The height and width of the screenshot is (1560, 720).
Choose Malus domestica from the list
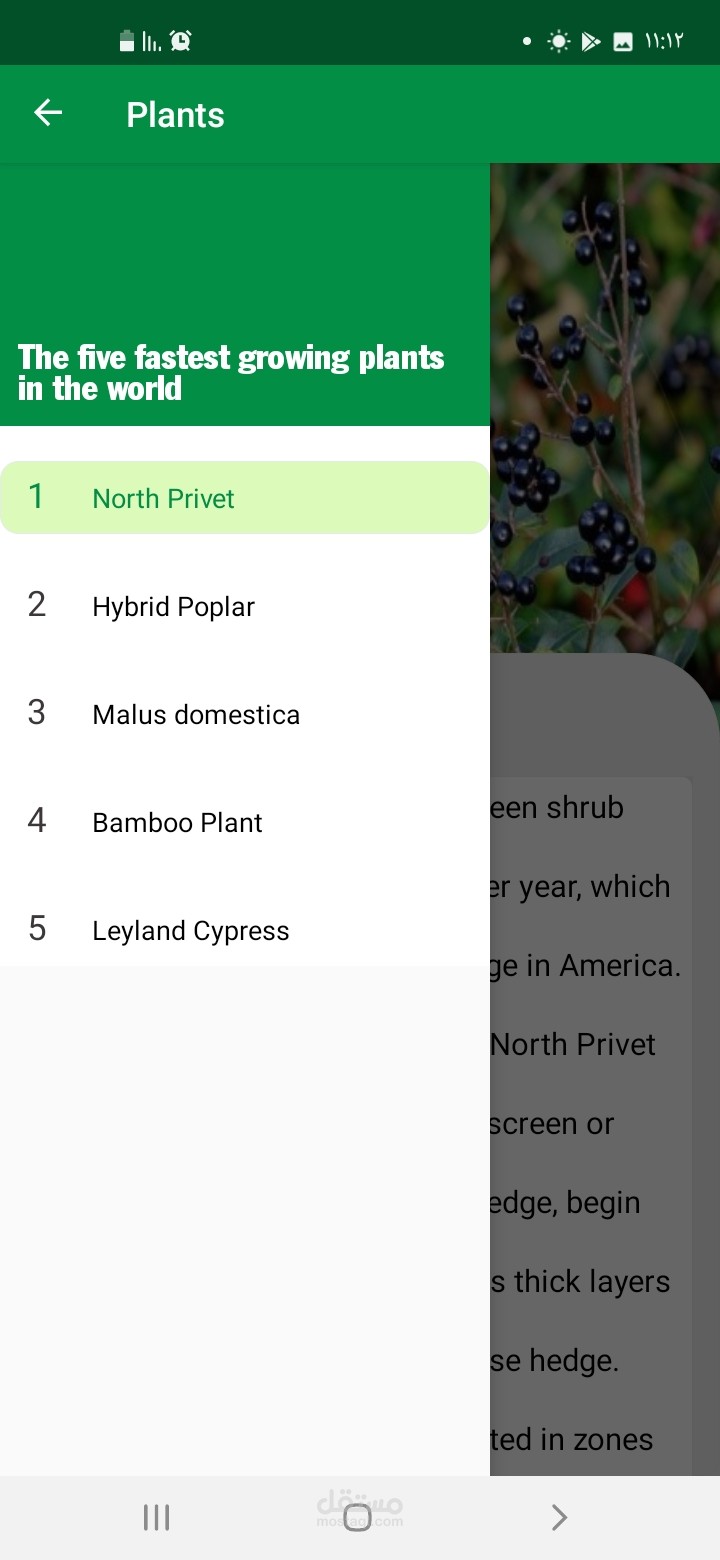(x=196, y=714)
